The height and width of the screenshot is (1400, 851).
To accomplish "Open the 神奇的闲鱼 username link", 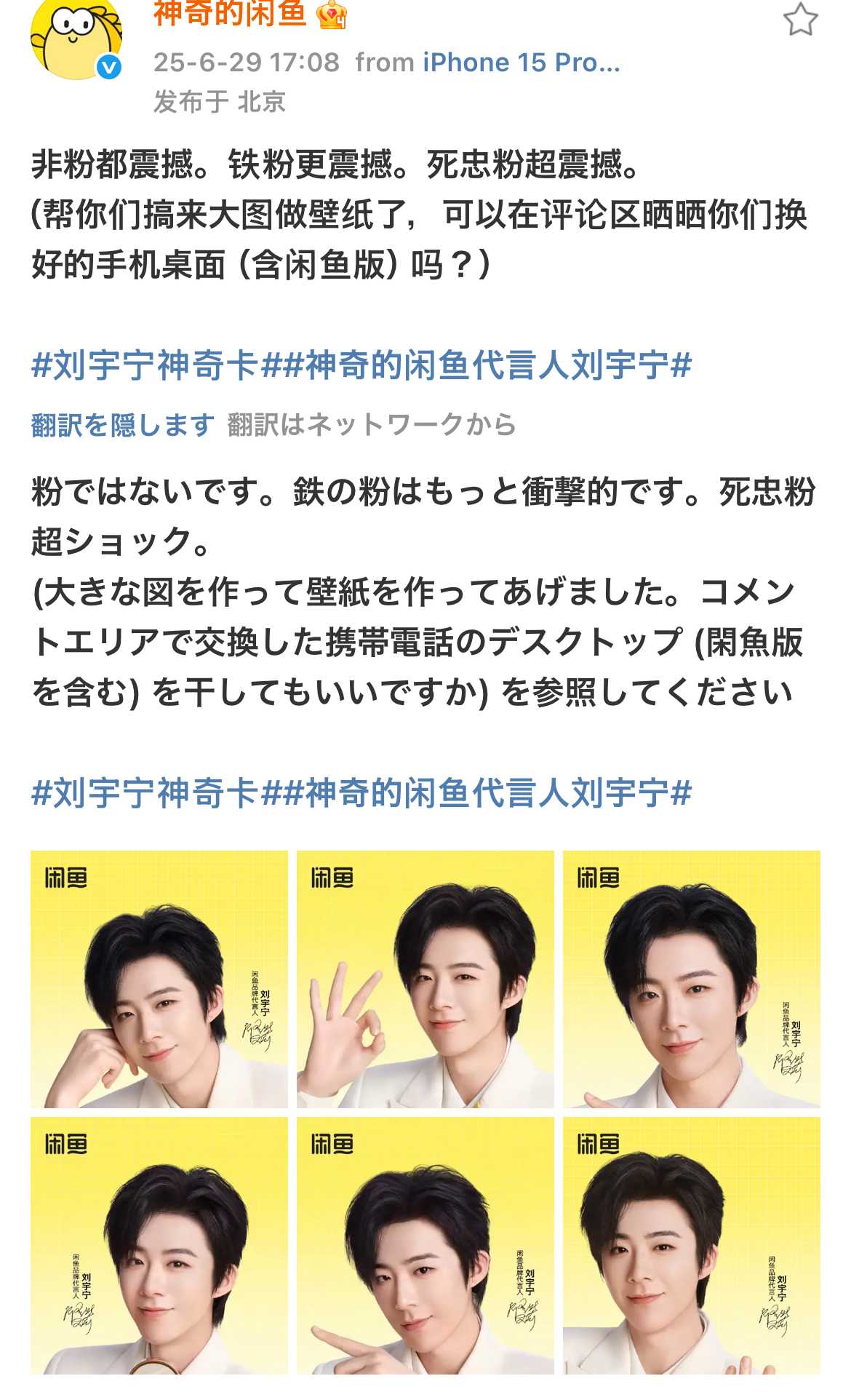I will coord(230,13).
